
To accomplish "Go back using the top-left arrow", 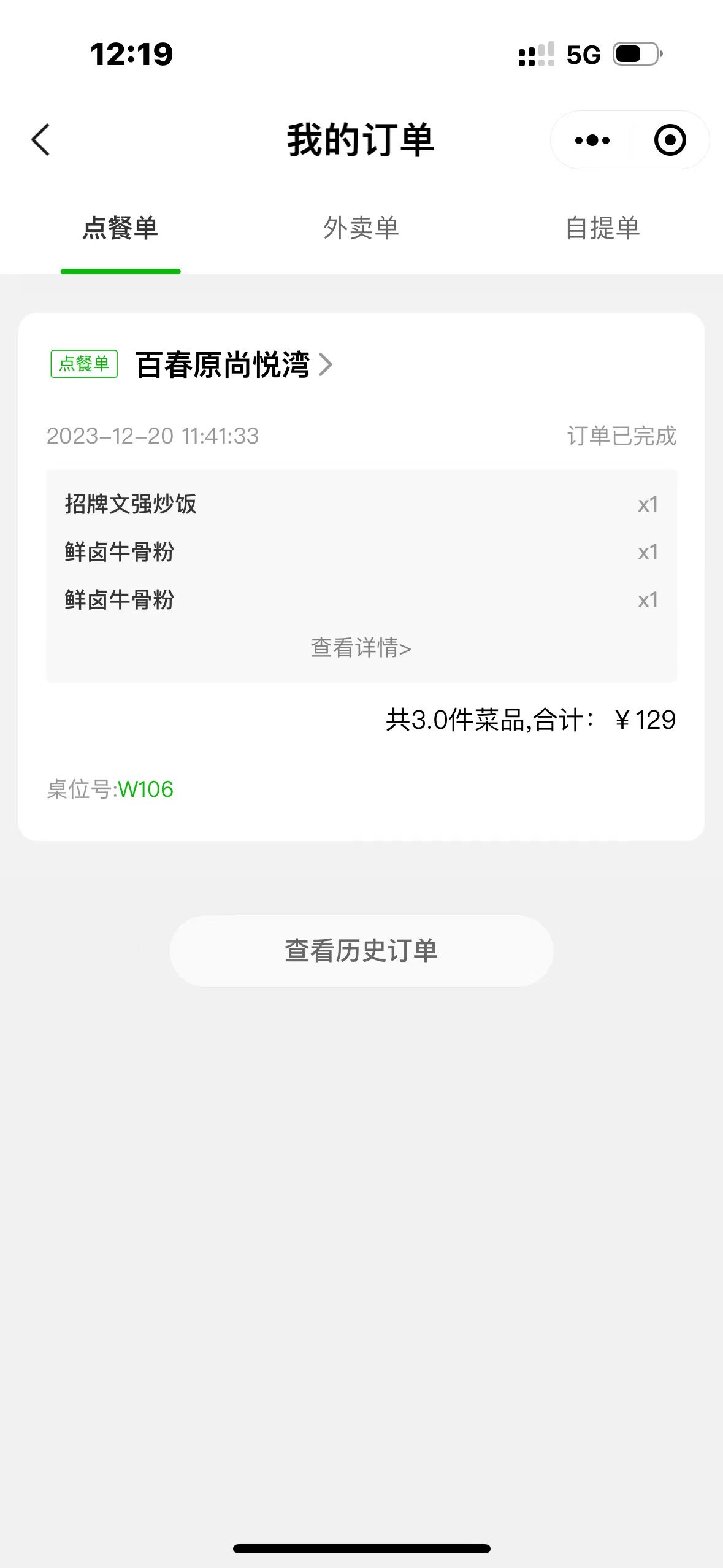I will pos(40,140).
